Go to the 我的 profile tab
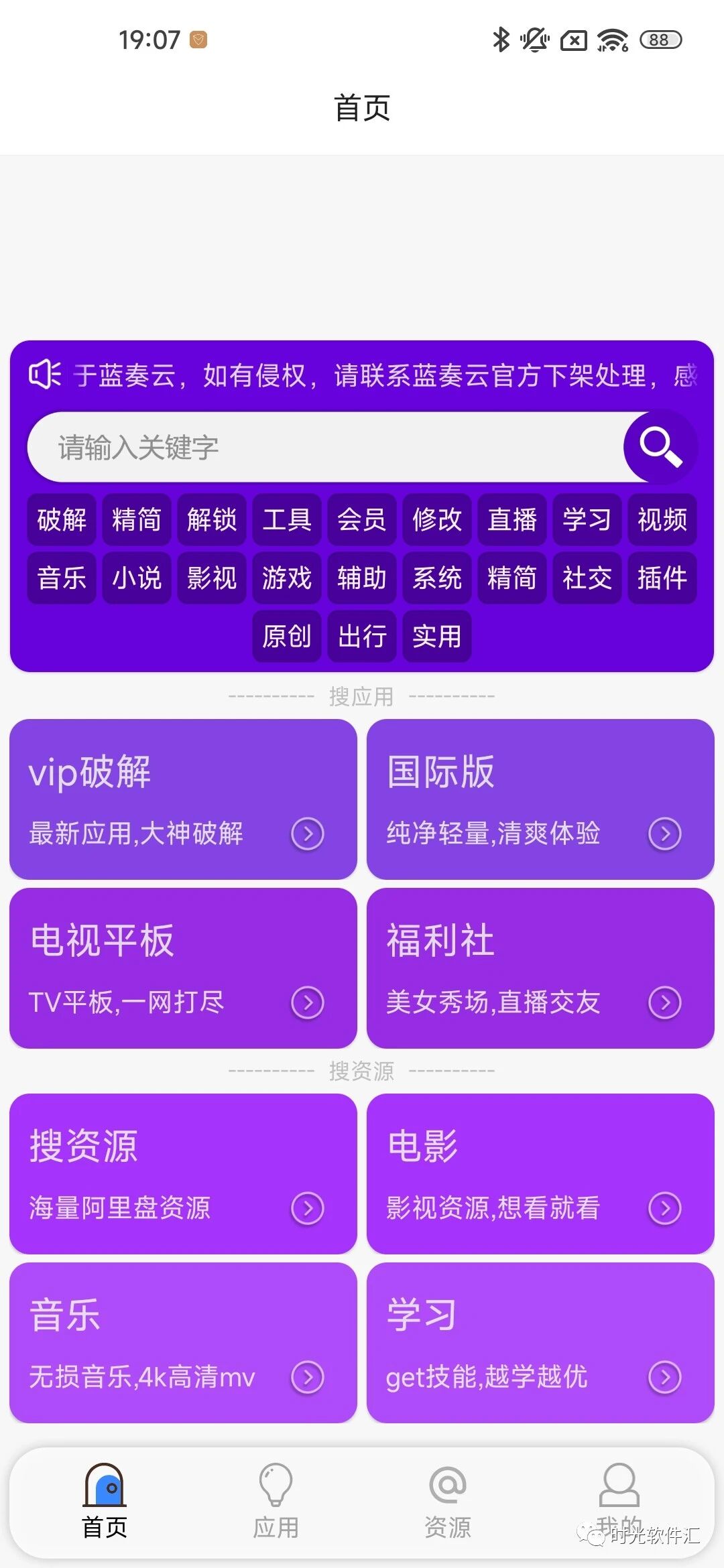The height and width of the screenshot is (1568, 724). tap(619, 1502)
